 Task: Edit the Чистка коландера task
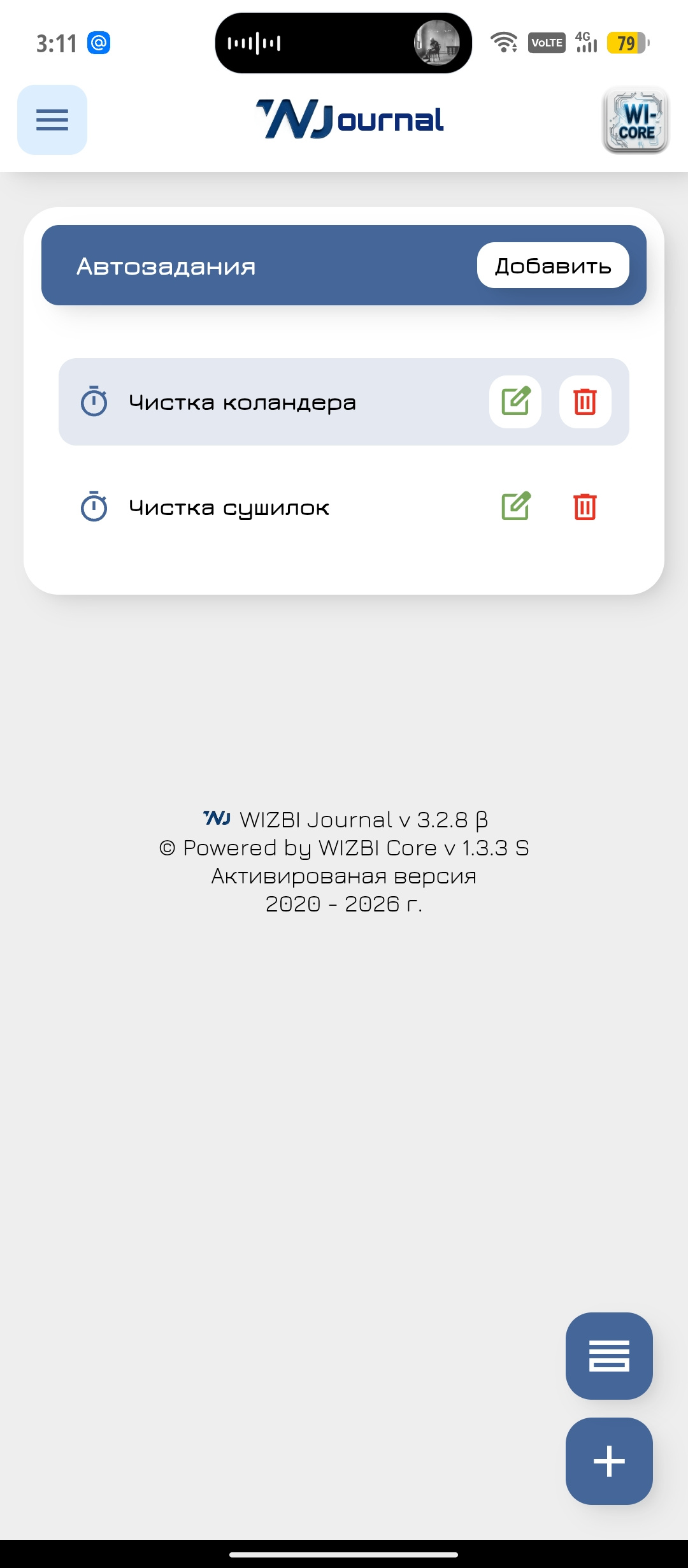515,402
